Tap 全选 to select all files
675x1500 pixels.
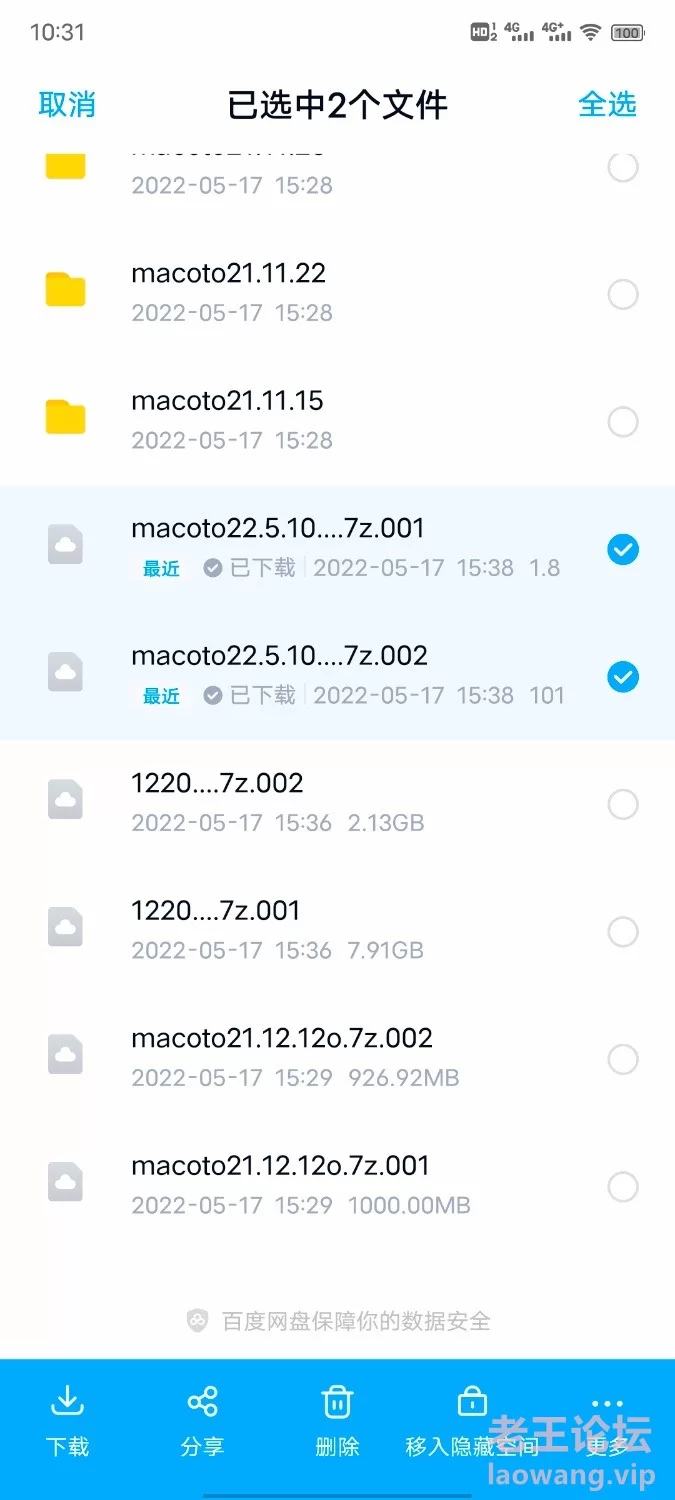pyautogui.click(x=607, y=104)
